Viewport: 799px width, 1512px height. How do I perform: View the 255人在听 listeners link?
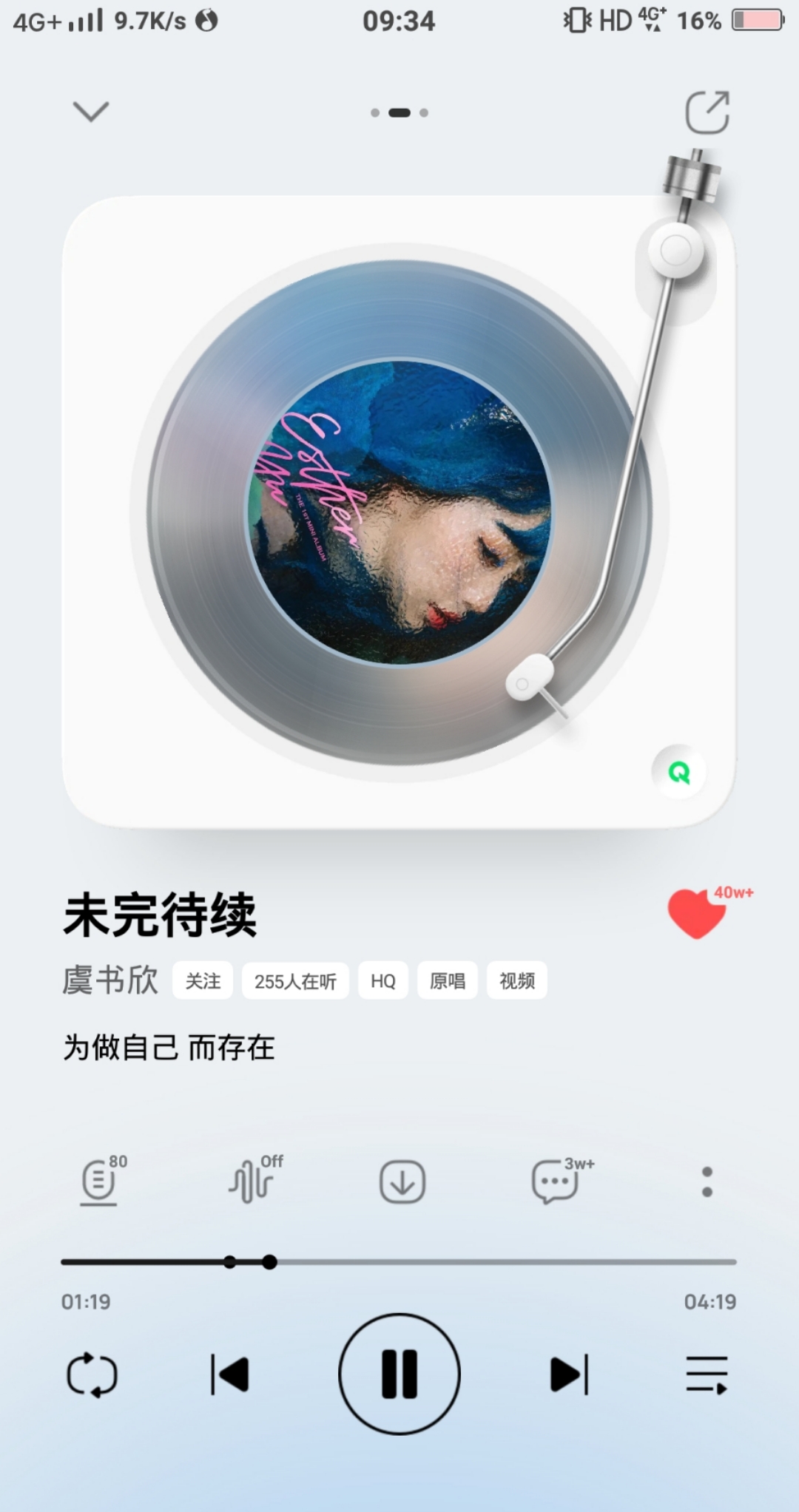tap(295, 980)
